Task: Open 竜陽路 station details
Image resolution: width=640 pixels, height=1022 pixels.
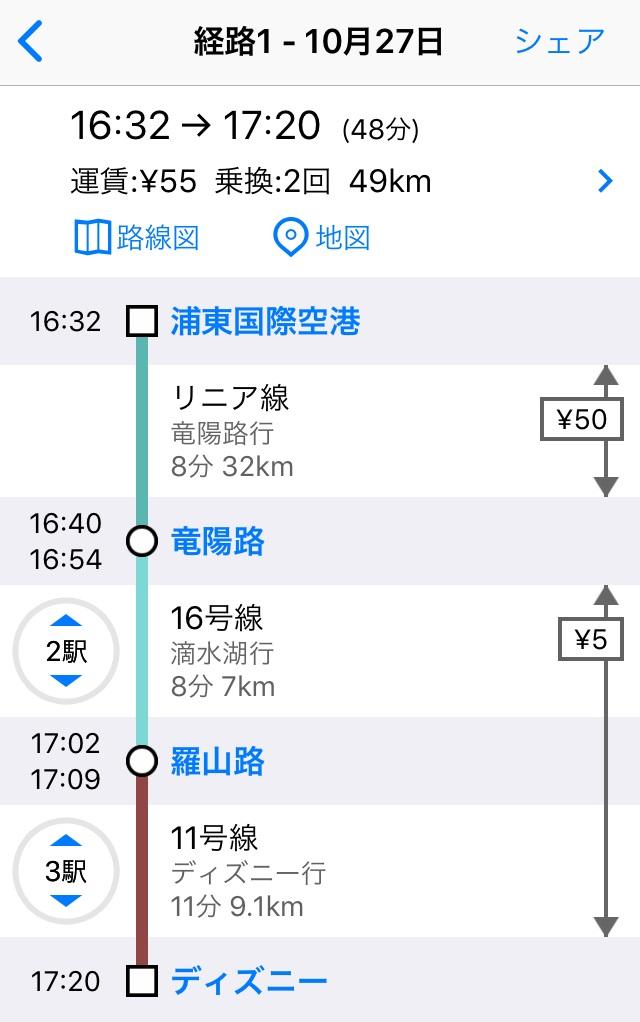Action: tap(218, 542)
